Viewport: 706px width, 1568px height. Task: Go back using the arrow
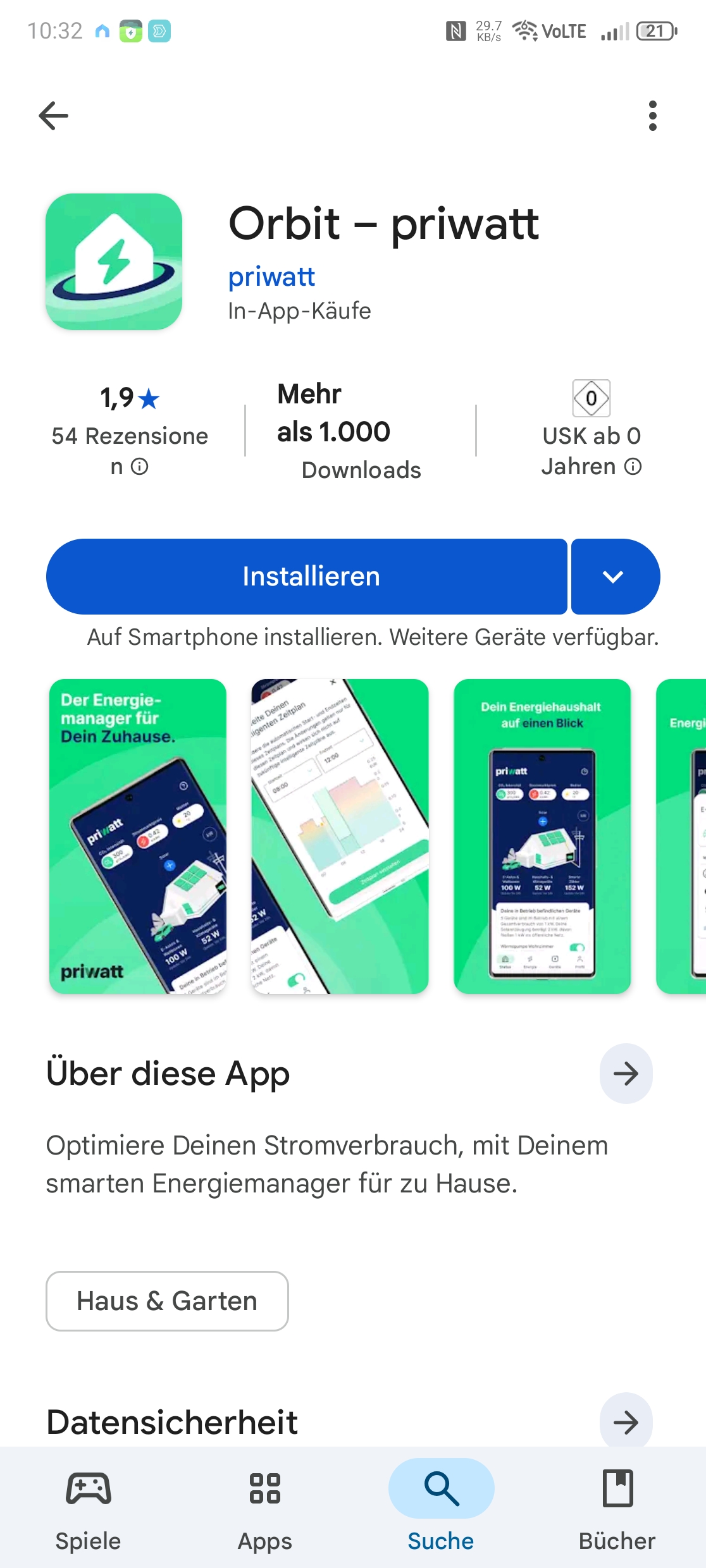(x=53, y=116)
